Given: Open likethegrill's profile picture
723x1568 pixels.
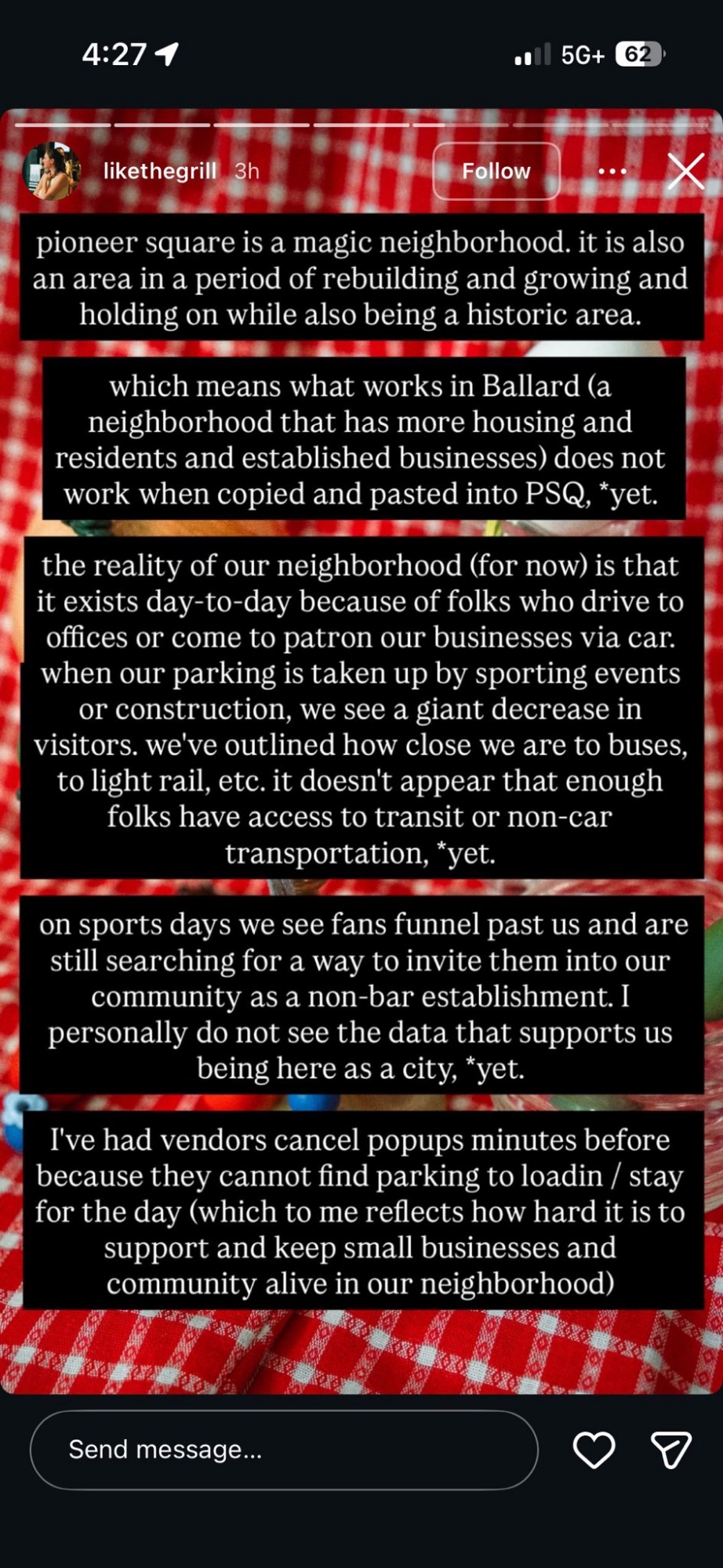Looking at the screenshot, I should point(52,171).
